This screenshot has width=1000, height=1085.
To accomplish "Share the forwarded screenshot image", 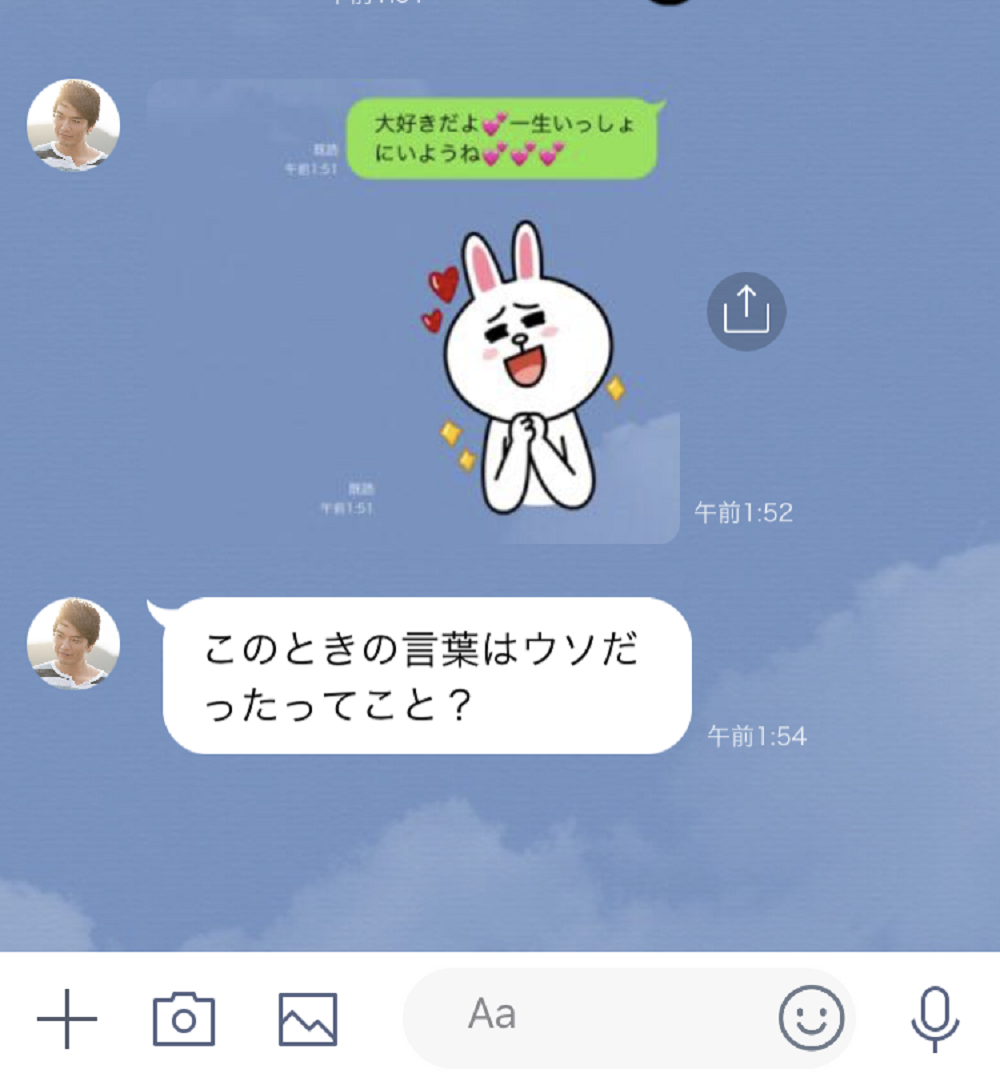I will (746, 311).
